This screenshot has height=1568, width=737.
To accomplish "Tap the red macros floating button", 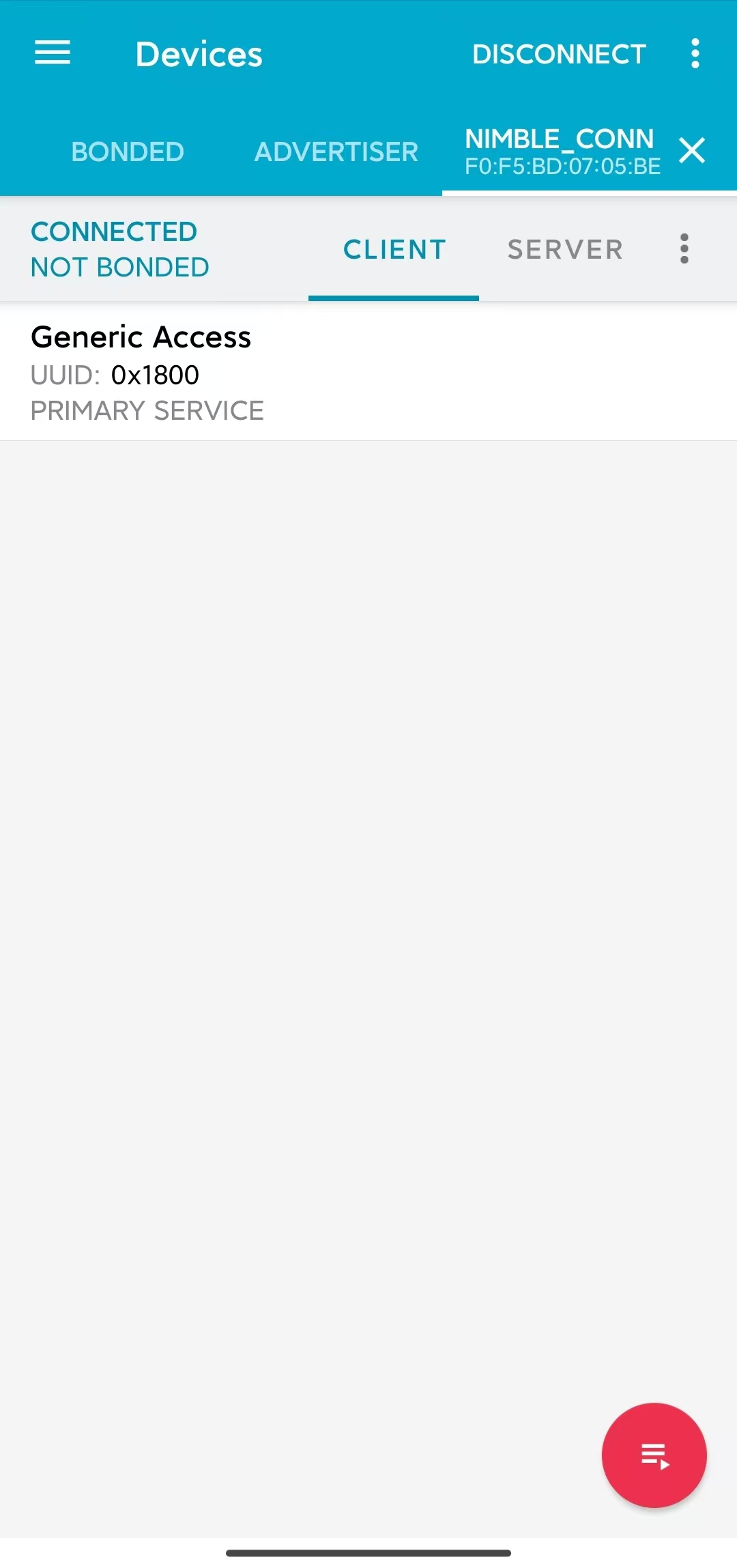I will (654, 1455).
